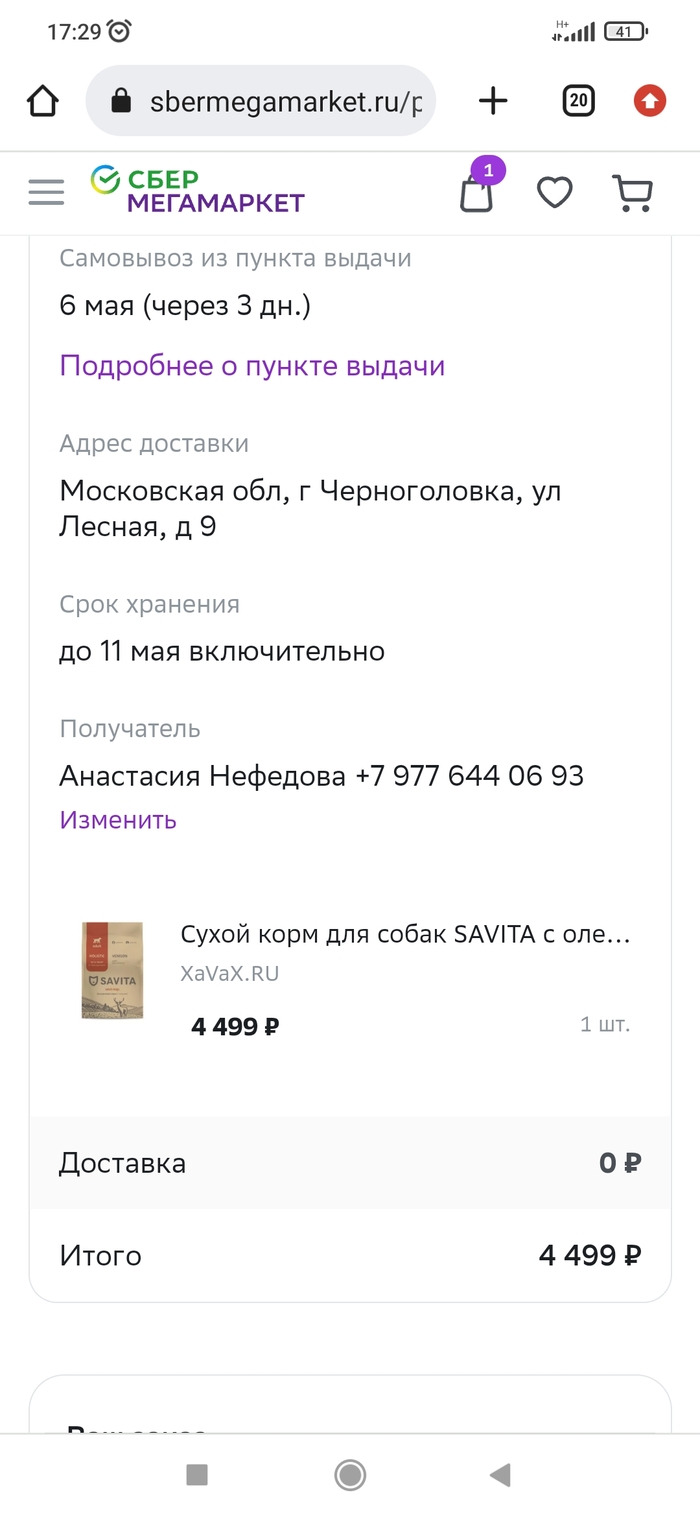Open the shopping cart
This screenshot has height=1517, width=700.
(632, 192)
